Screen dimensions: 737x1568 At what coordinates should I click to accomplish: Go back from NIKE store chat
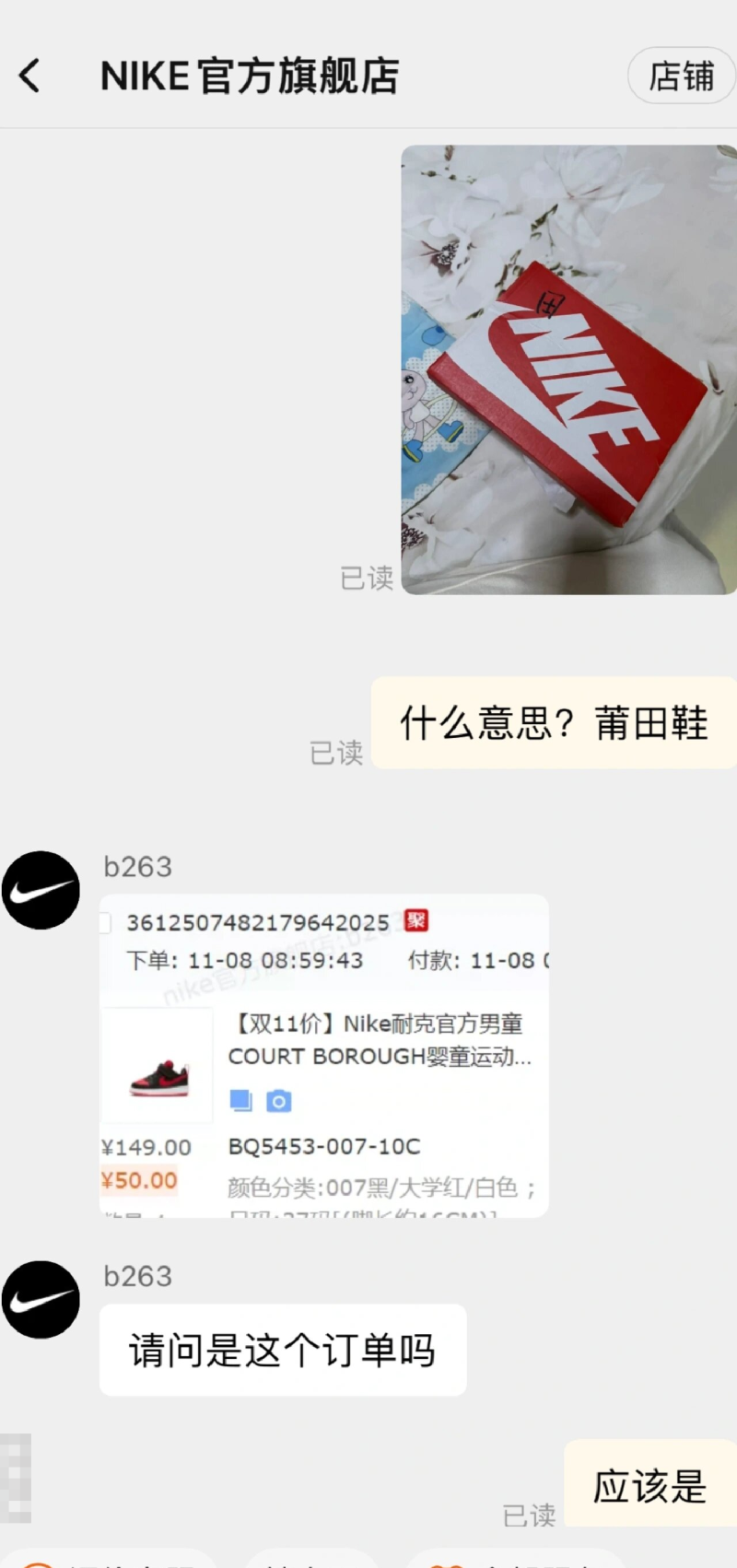[29, 76]
